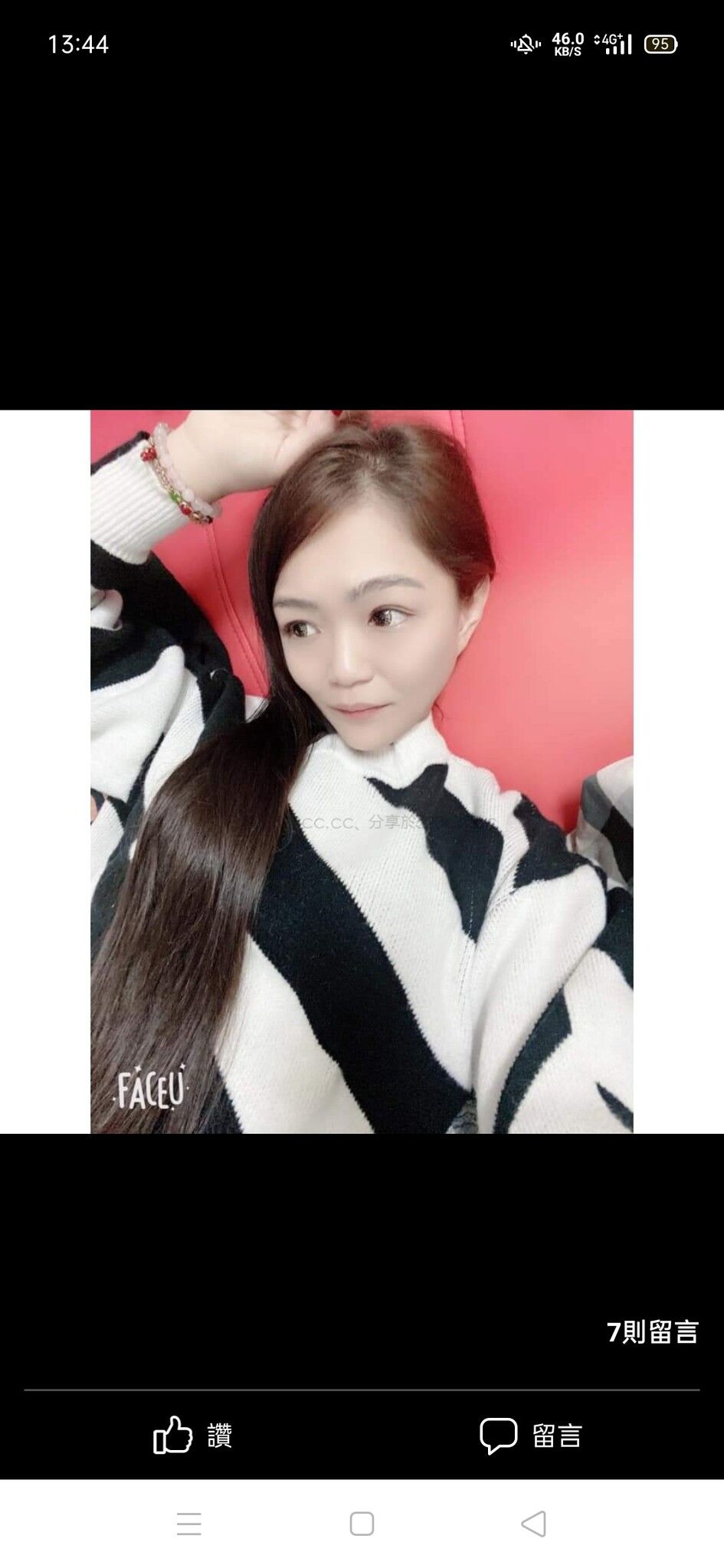724x1568 pixels.
Task: Tap 留言 to write a comment
Action: point(531,1435)
